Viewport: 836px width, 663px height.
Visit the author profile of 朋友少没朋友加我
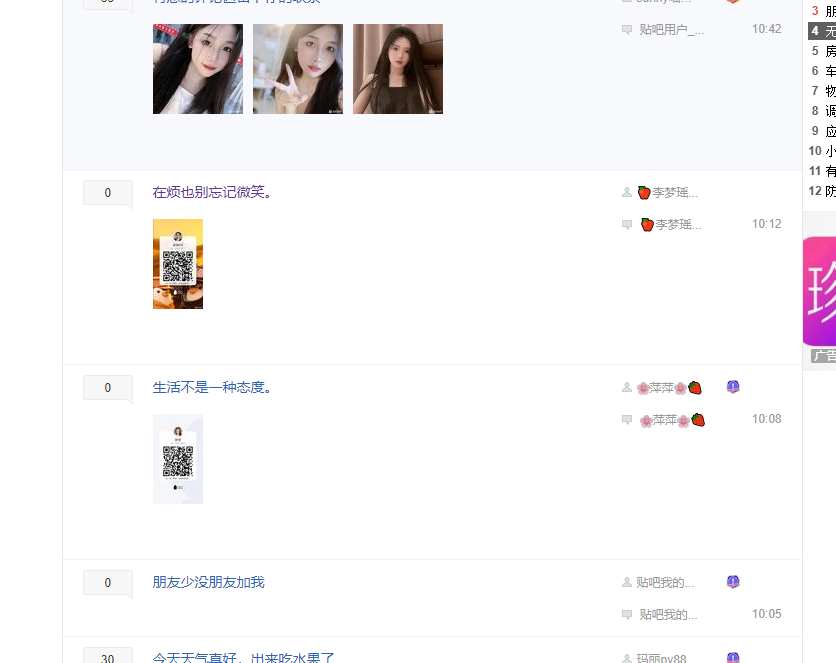[x=665, y=583]
